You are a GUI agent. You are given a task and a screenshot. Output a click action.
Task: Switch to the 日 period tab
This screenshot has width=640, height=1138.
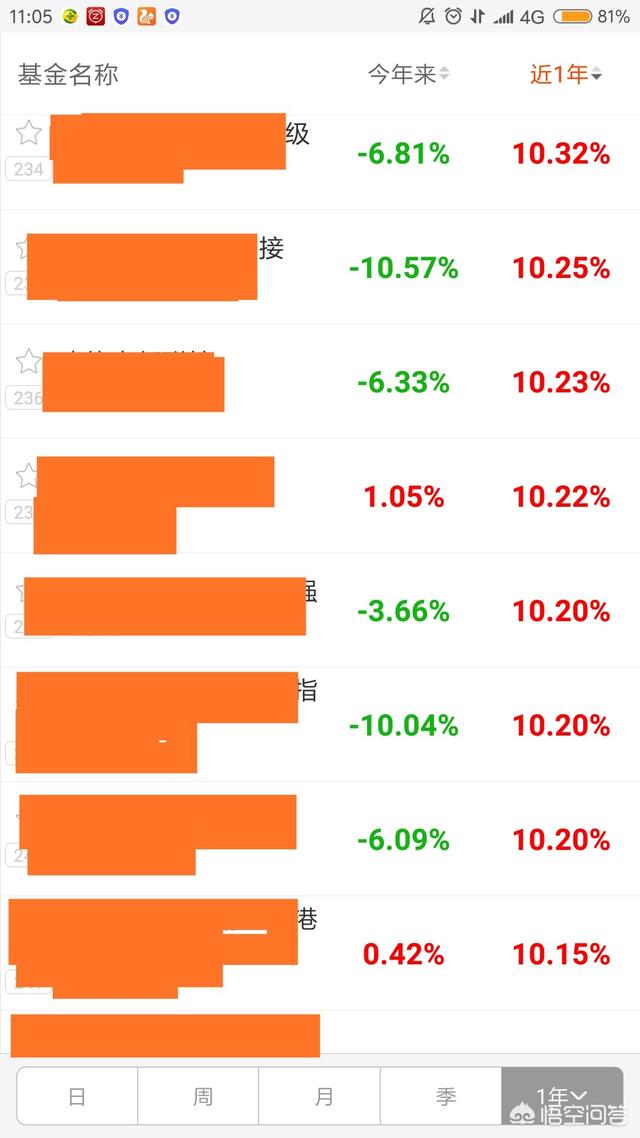[x=77, y=1097]
